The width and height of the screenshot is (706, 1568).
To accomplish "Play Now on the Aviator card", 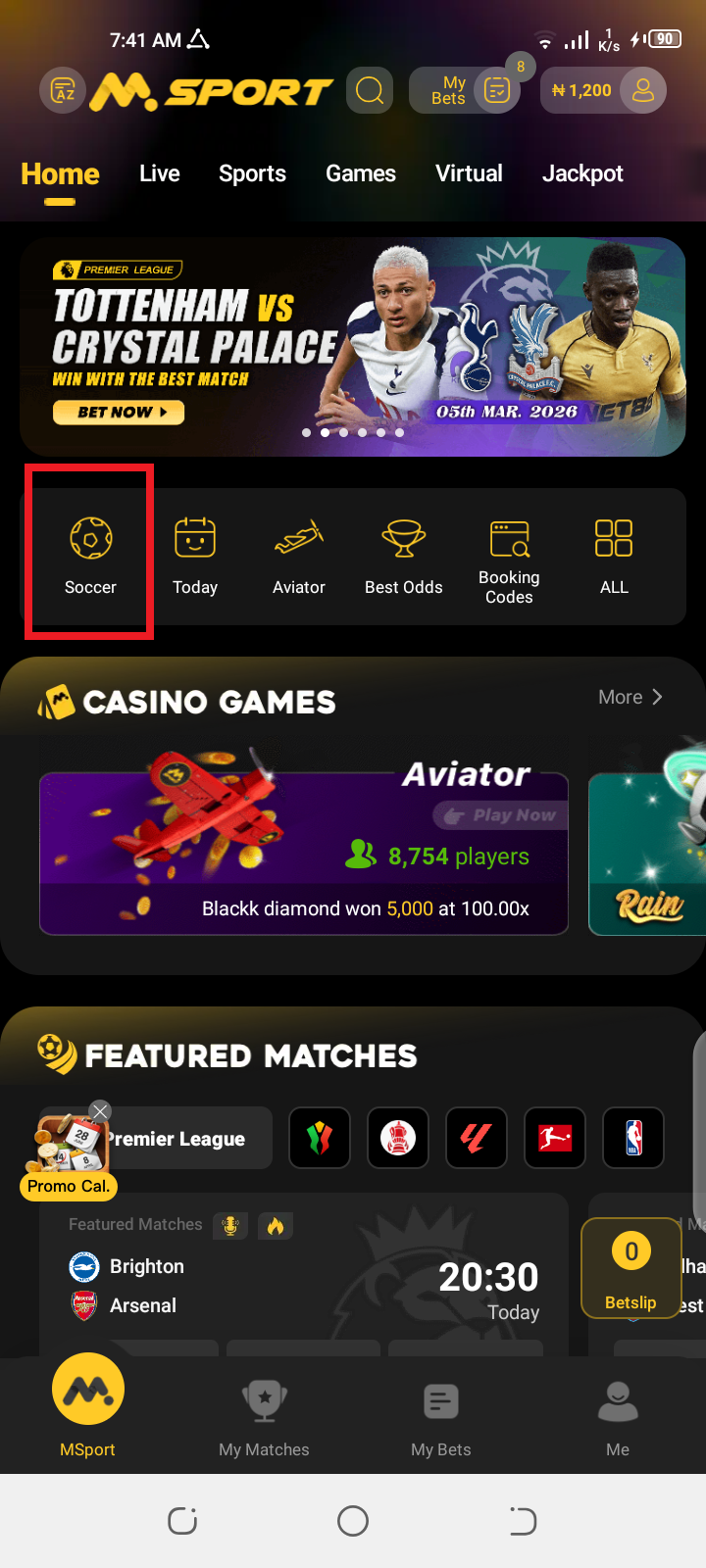I will coord(501,815).
